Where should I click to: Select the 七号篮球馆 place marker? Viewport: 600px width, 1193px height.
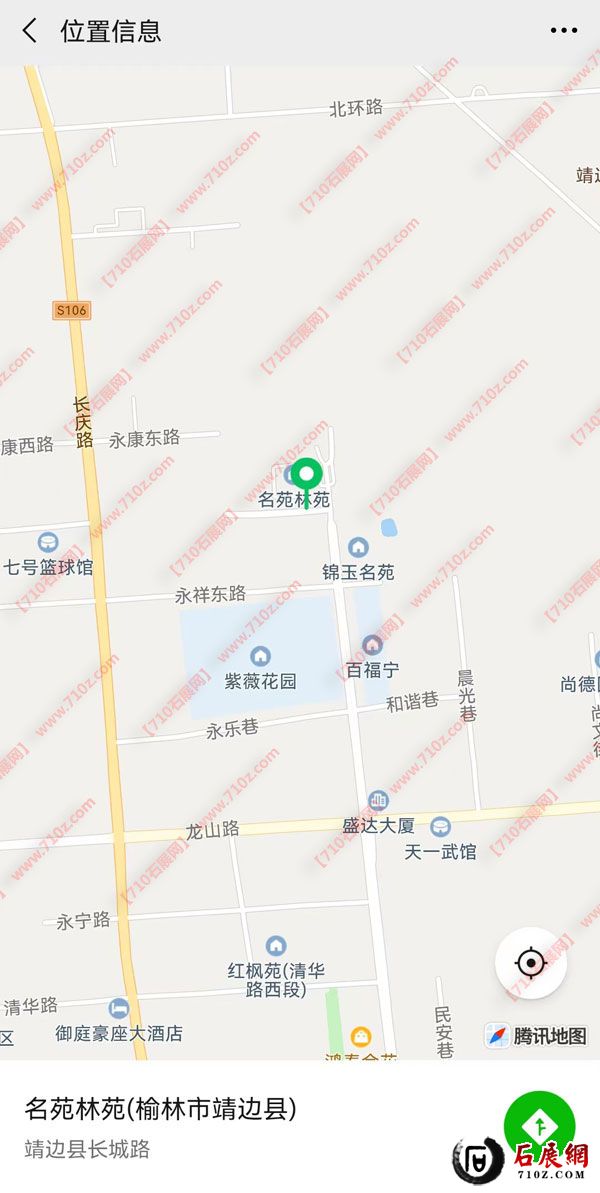pyautogui.click(x=47, y=543)
